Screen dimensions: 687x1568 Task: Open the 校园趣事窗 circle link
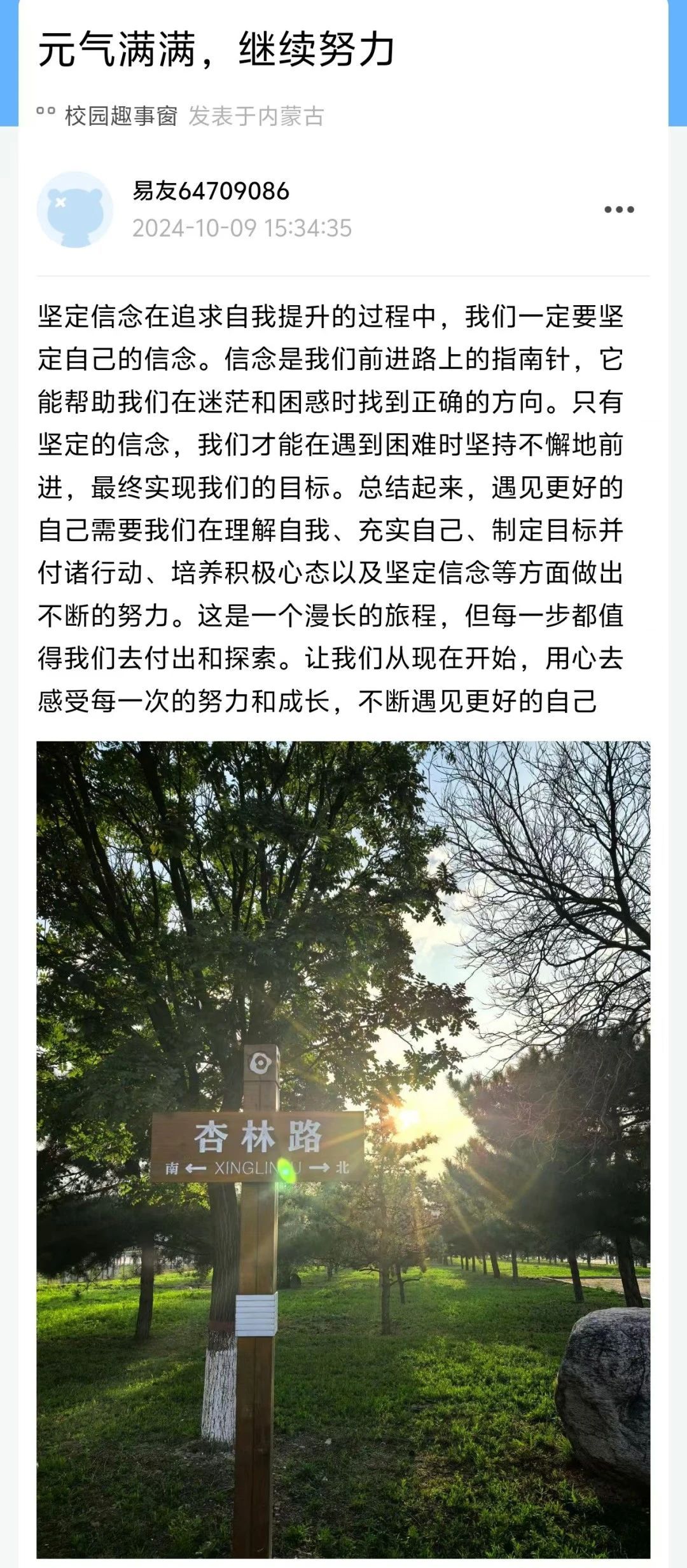(x=120, y=116)
